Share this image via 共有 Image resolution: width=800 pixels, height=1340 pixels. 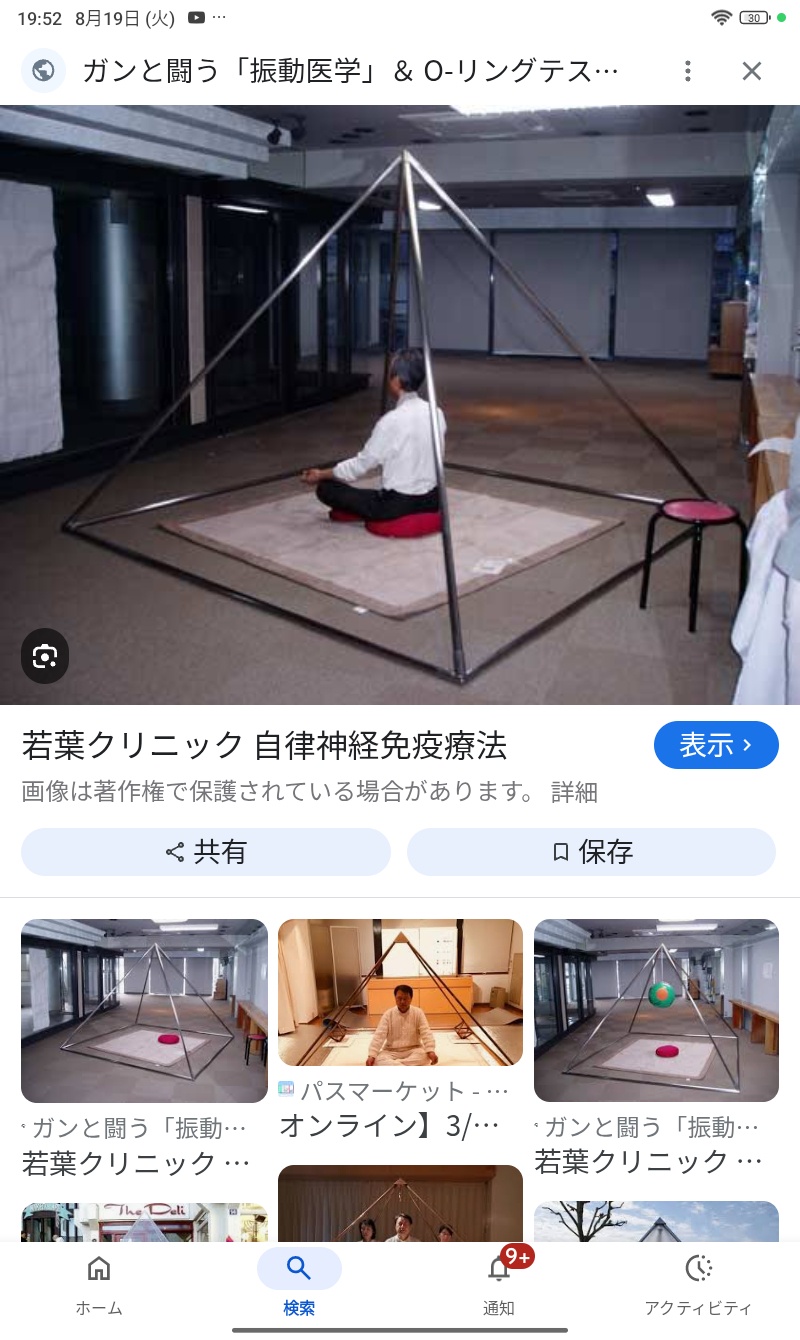[x=206, y=852]
